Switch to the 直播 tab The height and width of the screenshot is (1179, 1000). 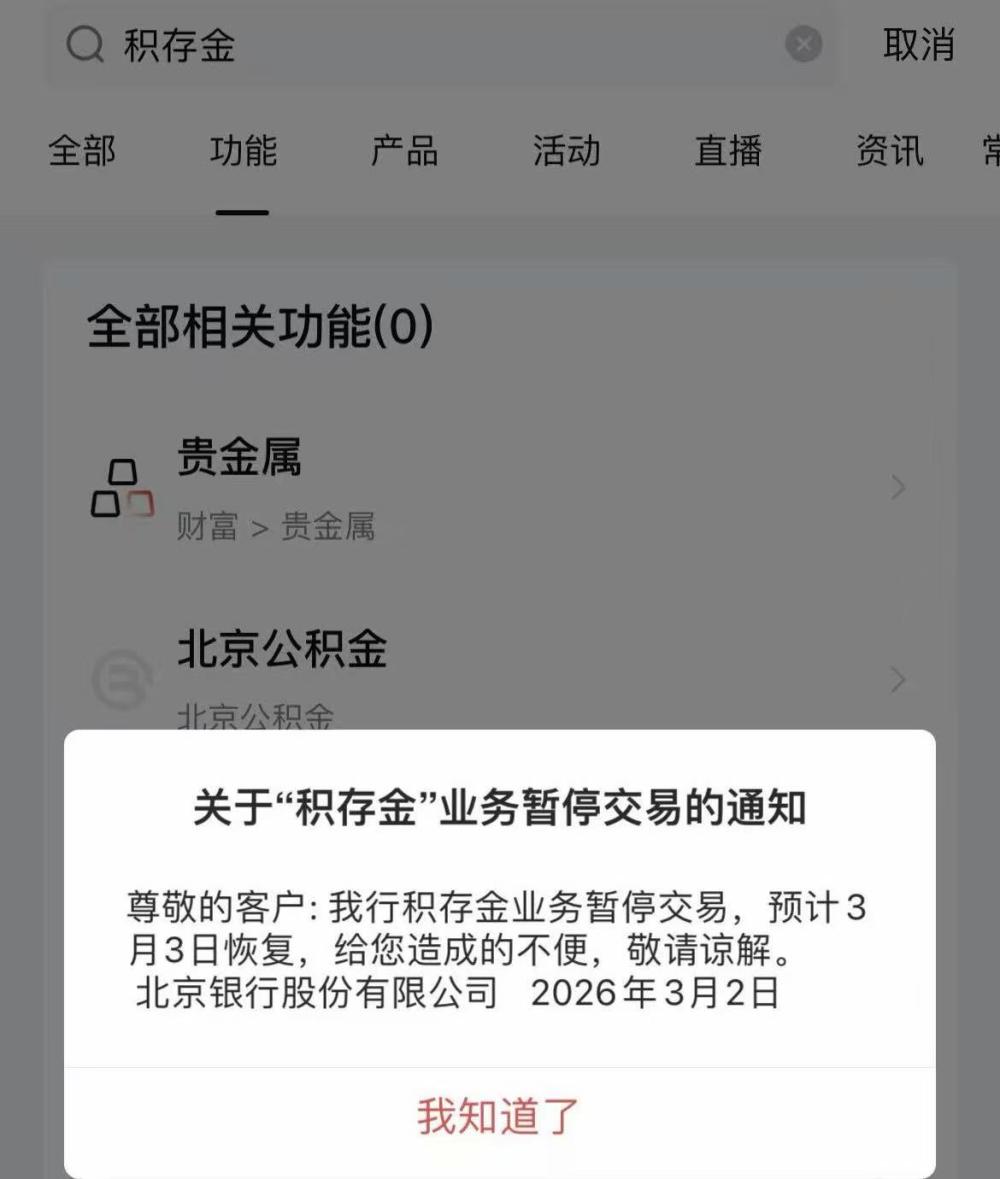[x=728, y=151]
